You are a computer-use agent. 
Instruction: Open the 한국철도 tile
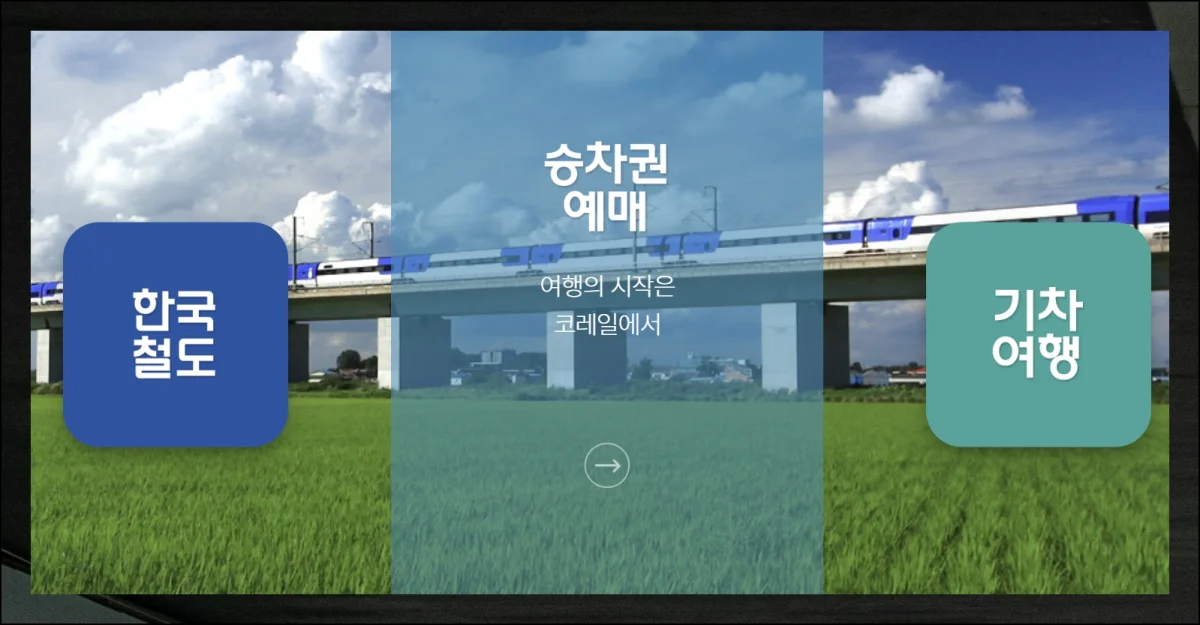[175, 334]
